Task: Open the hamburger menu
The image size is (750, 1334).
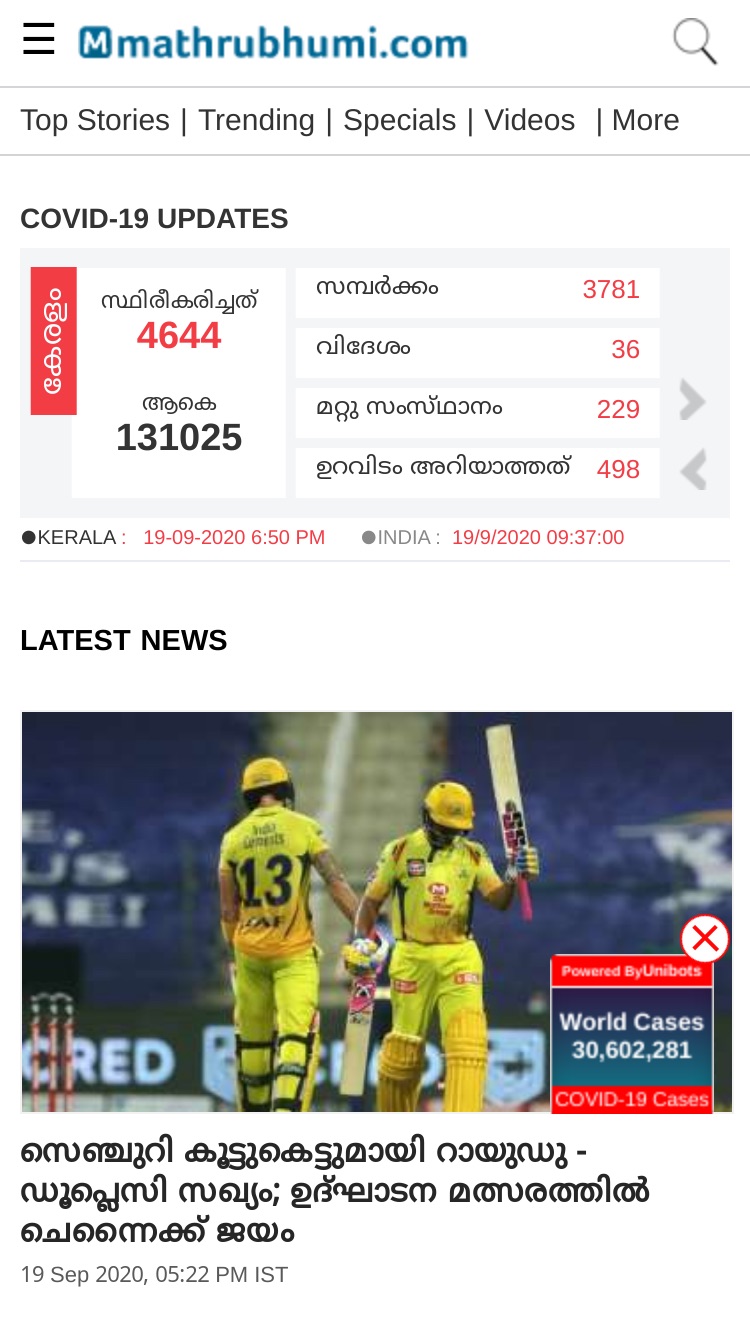Action: click(x=39, y=40)
